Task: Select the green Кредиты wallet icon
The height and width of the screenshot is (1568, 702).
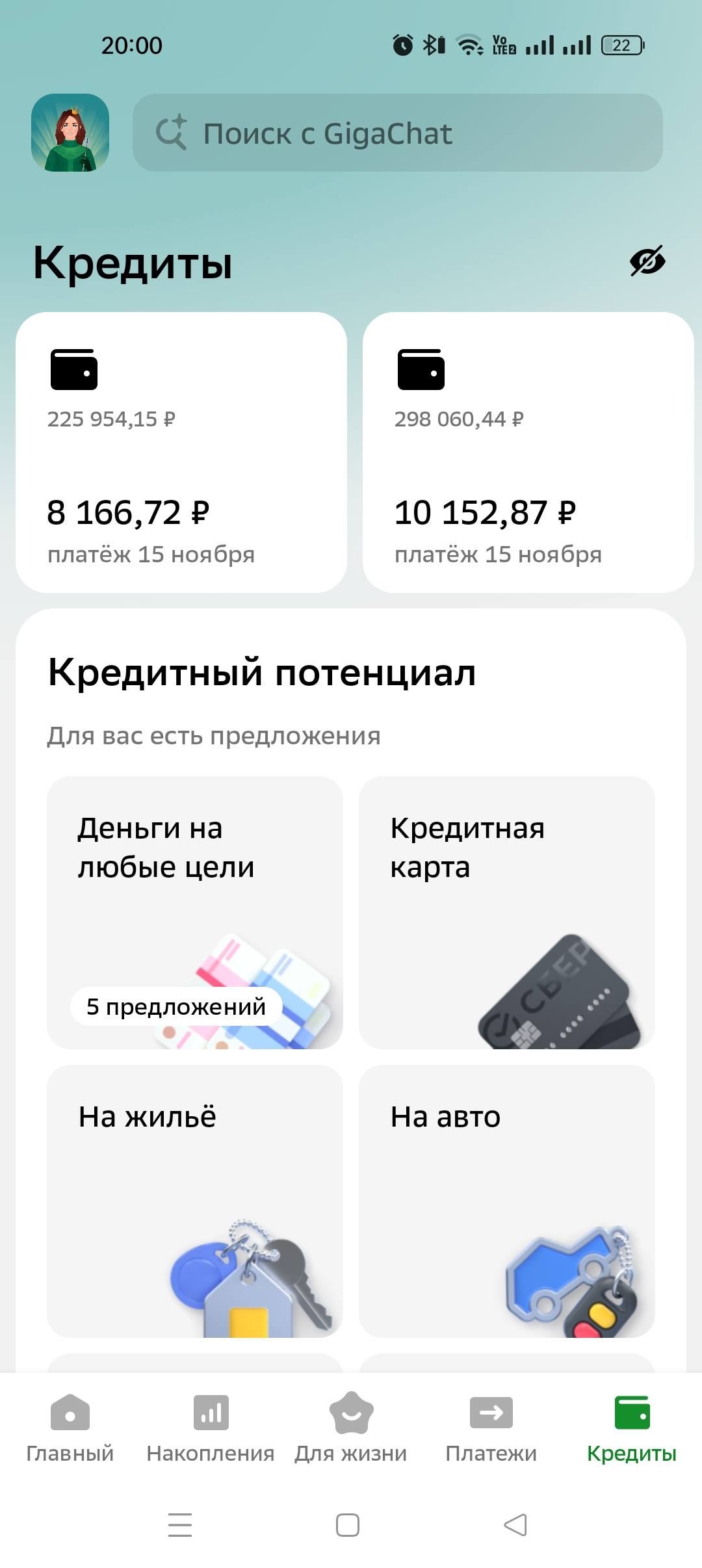Action: (631, 1413)
